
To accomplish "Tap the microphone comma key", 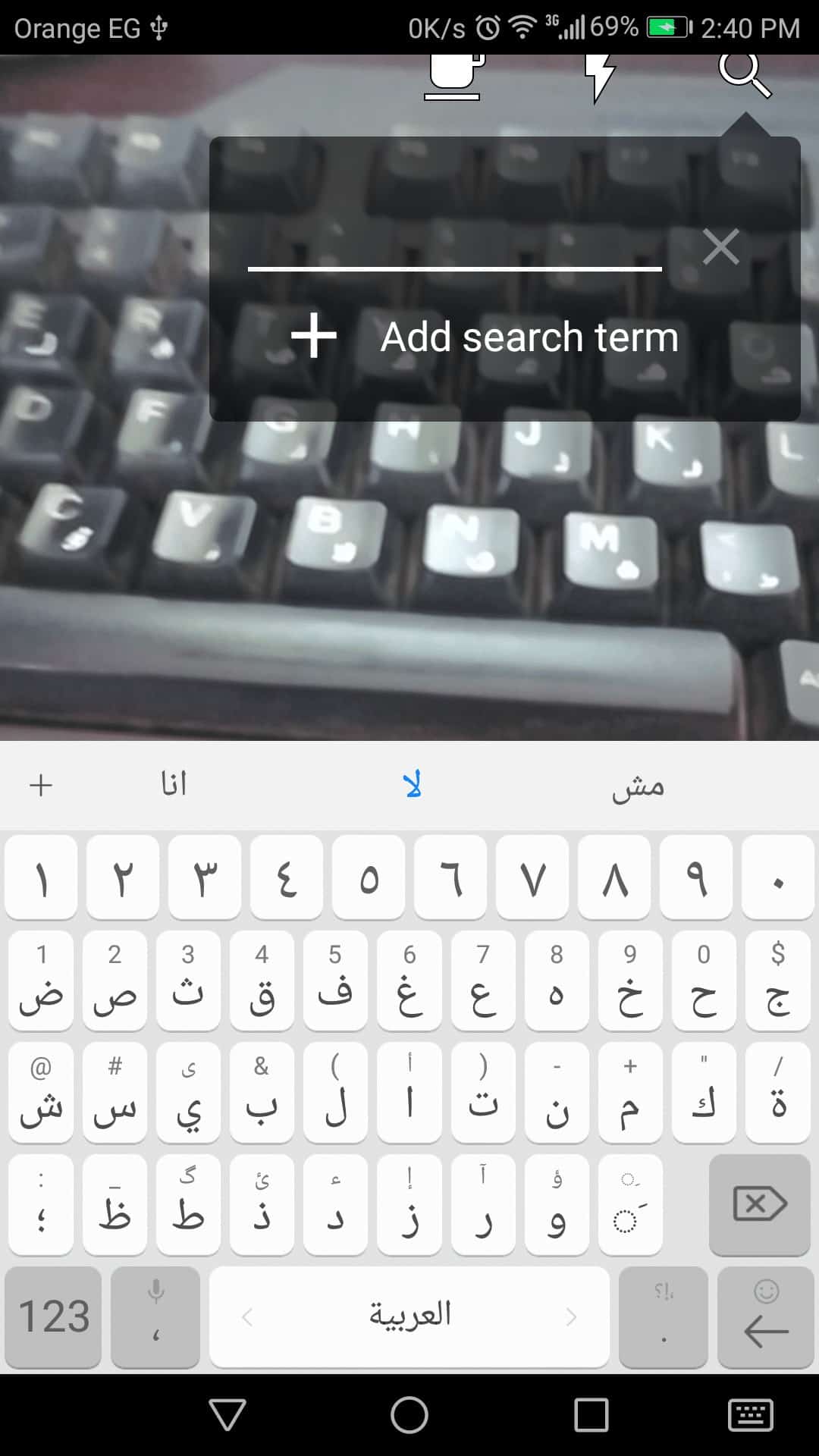I will [155, 1316].
